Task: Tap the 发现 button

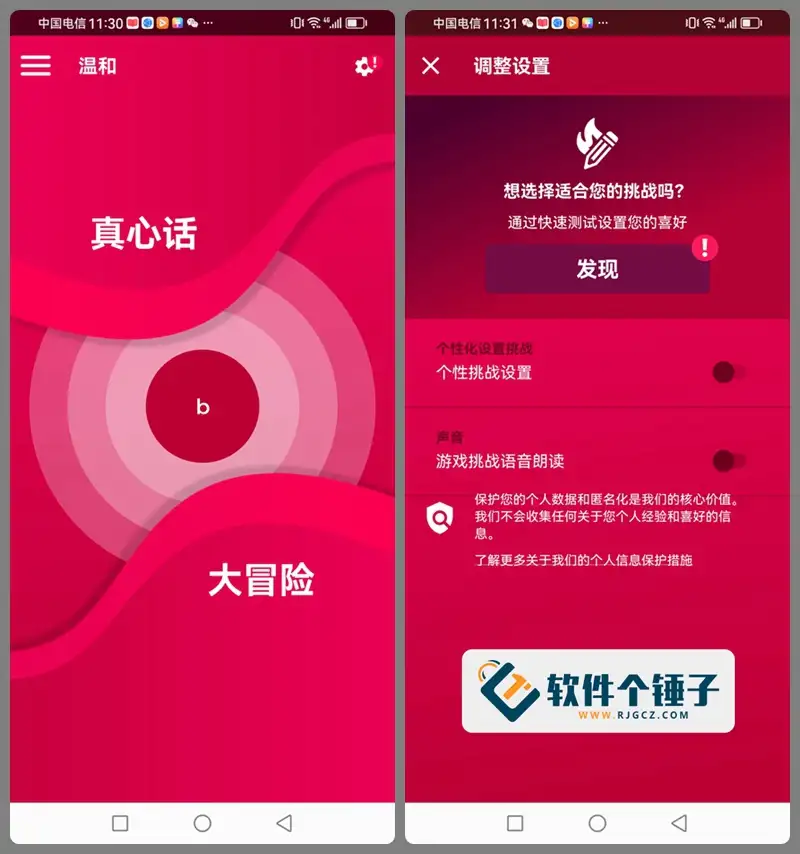Action: (x=597, y=269)
